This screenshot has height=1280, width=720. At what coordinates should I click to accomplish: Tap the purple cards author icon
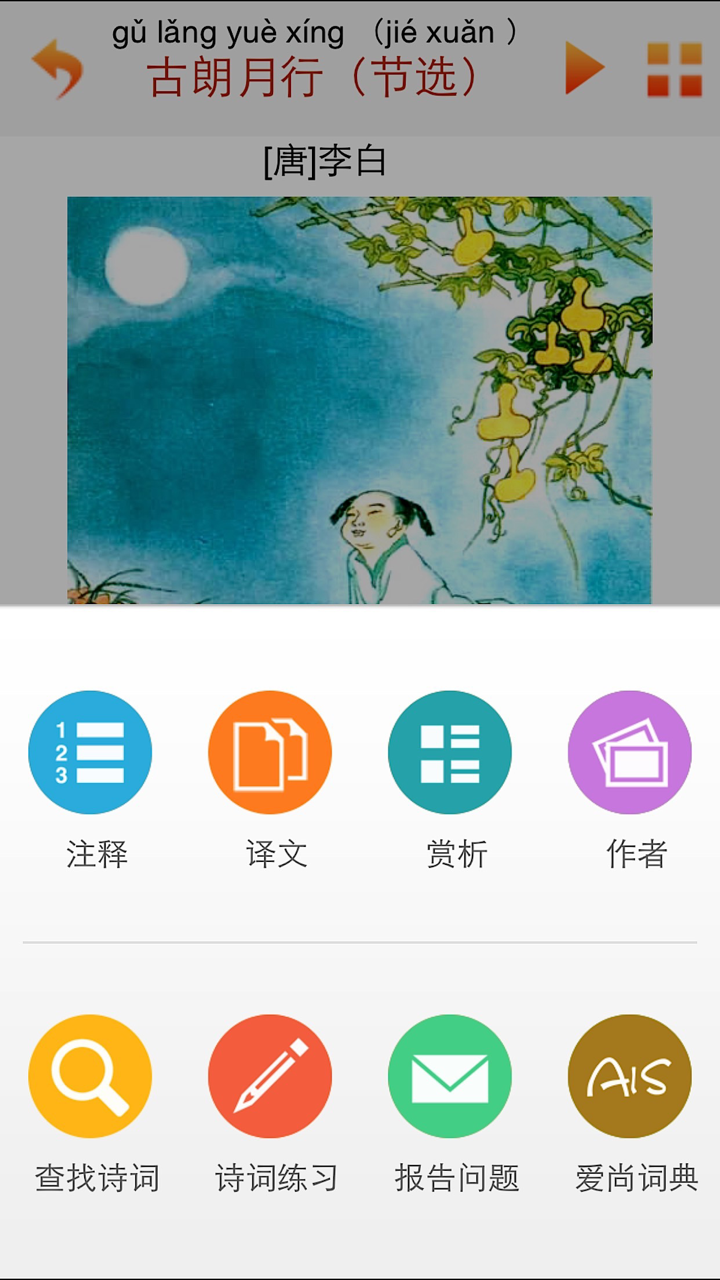click(x=630, y=753)
